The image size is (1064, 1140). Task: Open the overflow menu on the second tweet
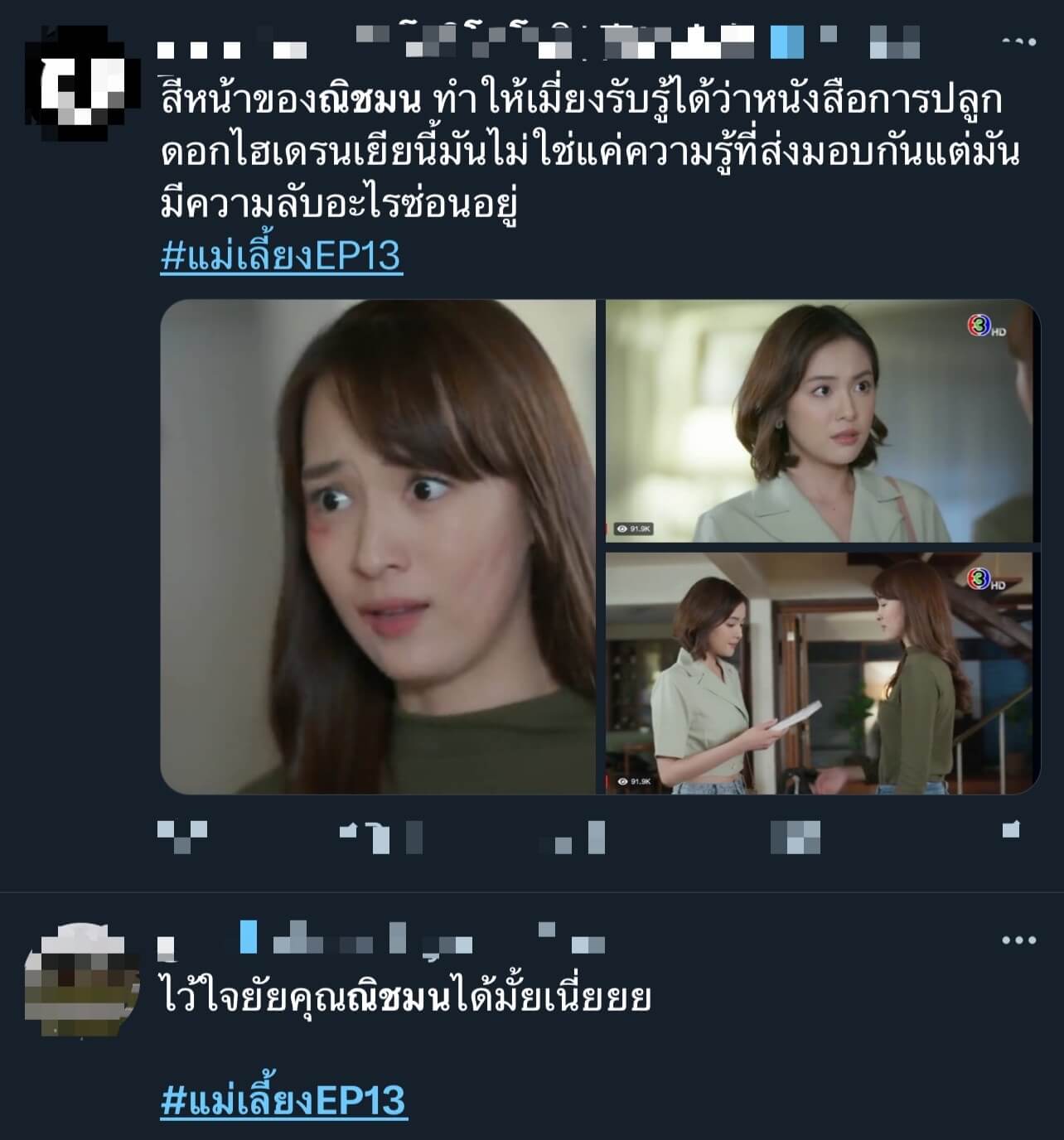[1018, 940]
